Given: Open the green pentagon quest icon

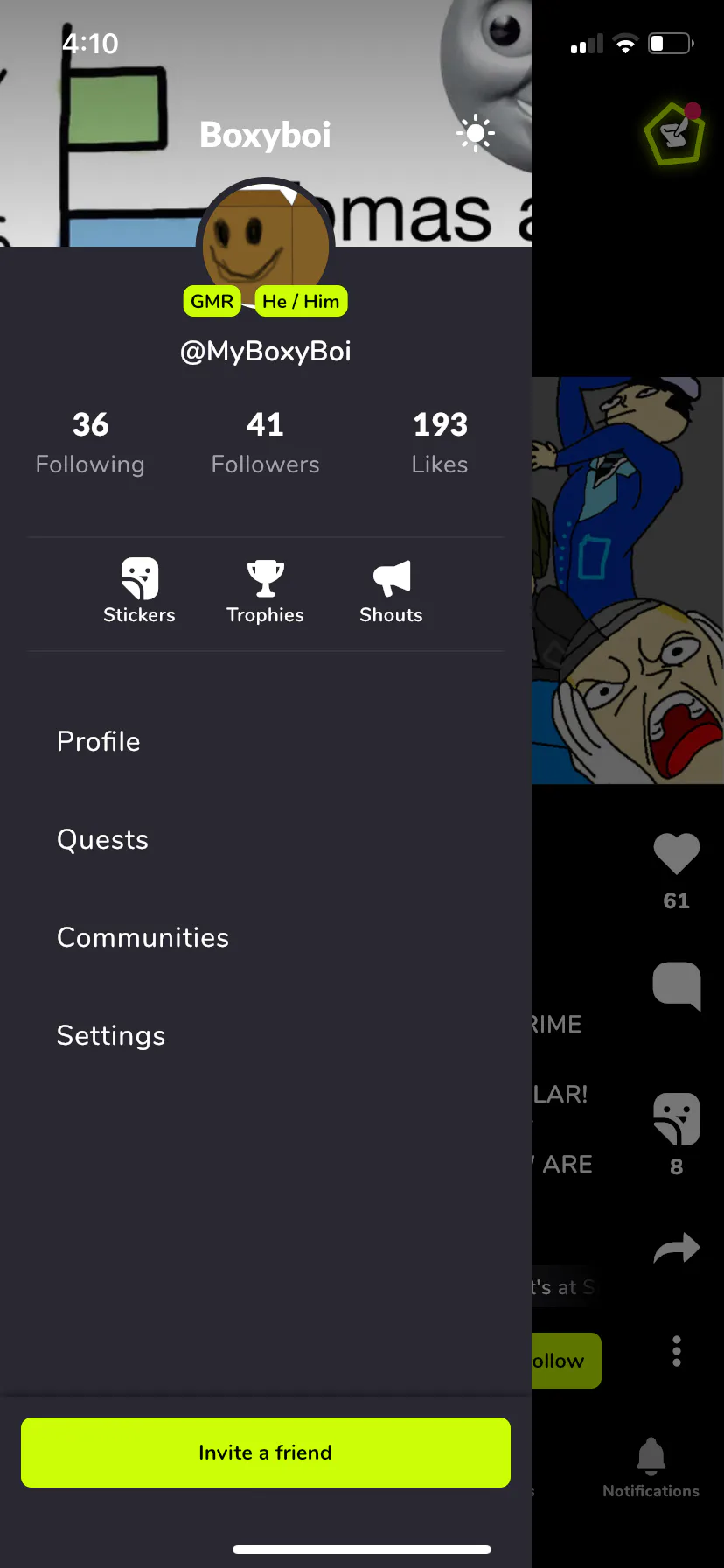Looking at the screenshot, I should (674, 135).
